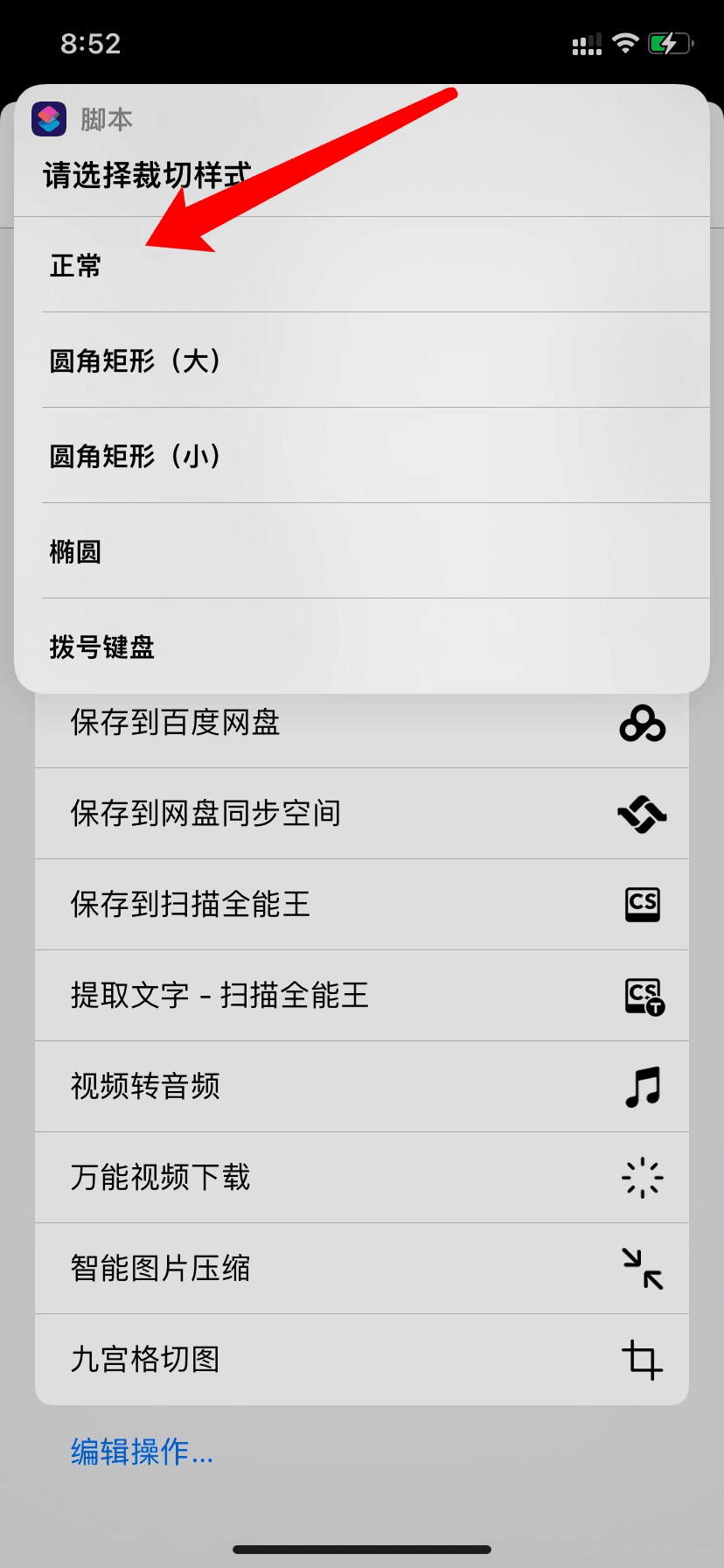Tap the 网盘同步空间 sync space icon
Image resolution: width=724 pixels, height=1568 pixels.
[x=643, y=814]
